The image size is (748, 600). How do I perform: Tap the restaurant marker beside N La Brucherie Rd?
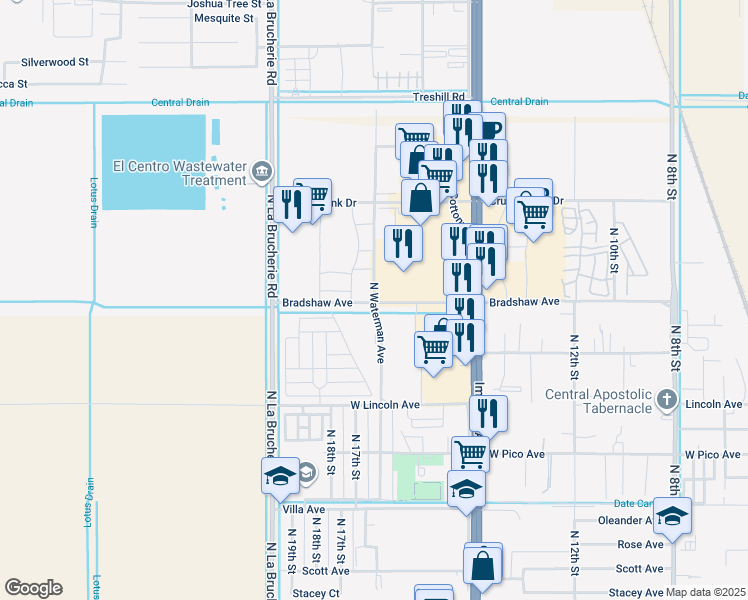point(291,205)
